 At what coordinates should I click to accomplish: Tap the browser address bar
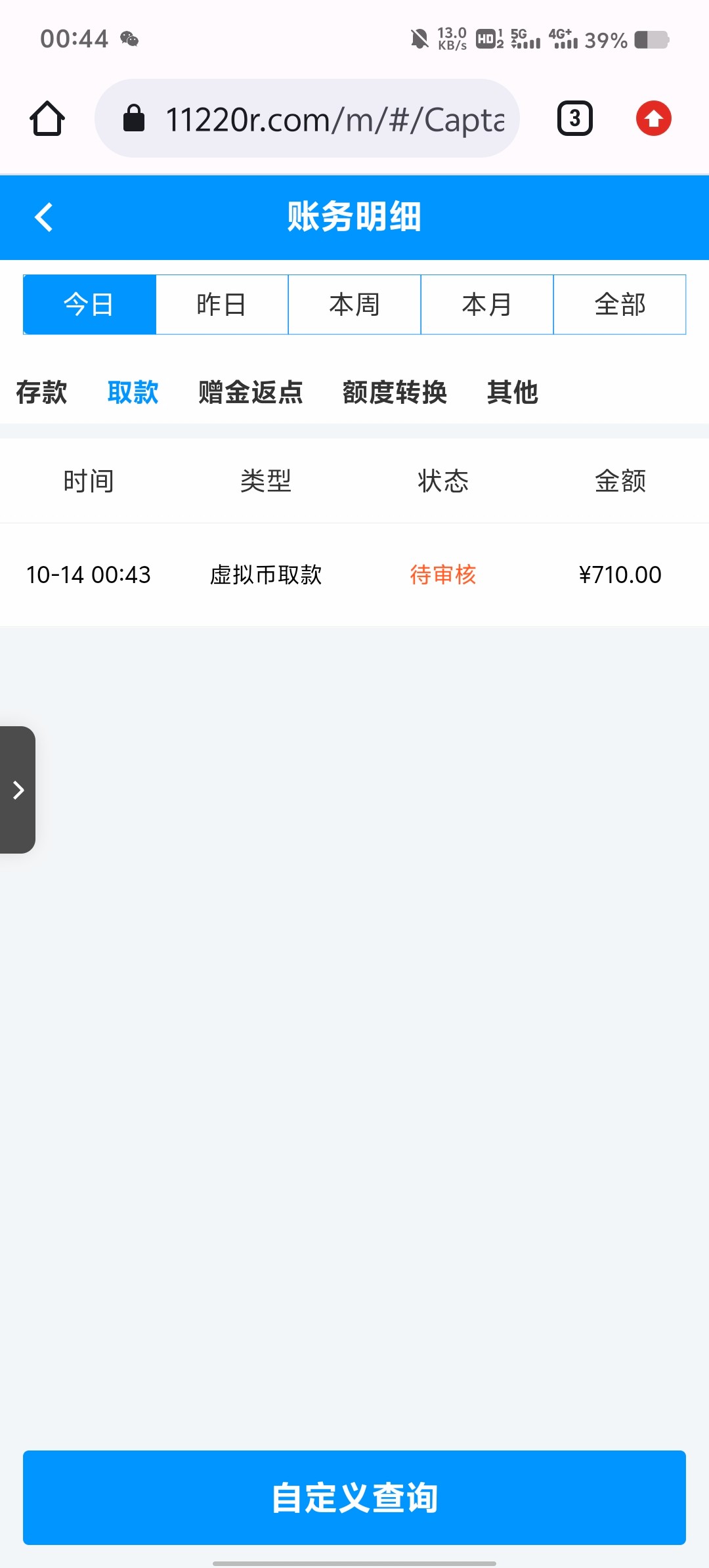click(307, 119)
